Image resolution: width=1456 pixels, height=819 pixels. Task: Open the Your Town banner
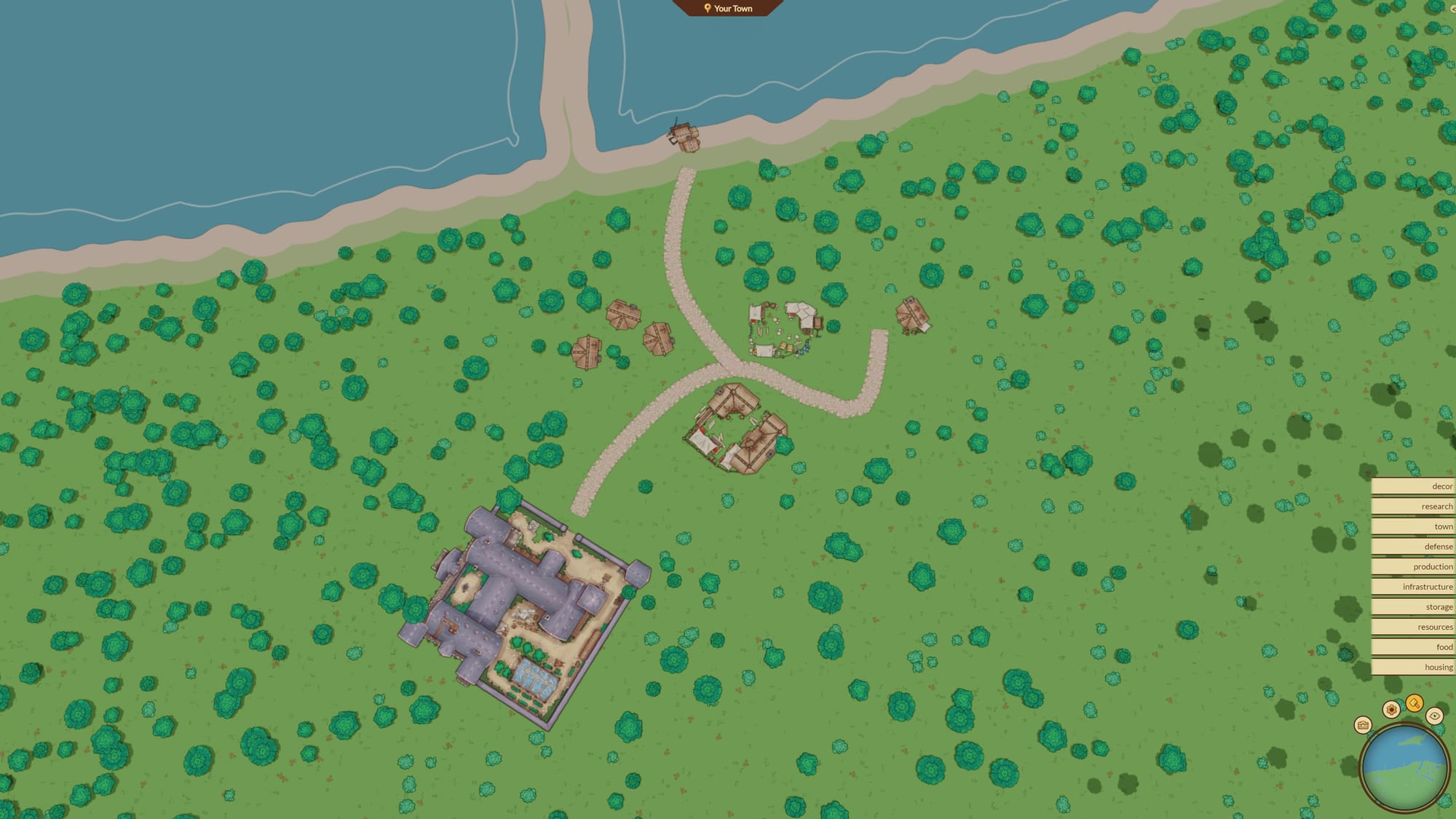point(727,8)
